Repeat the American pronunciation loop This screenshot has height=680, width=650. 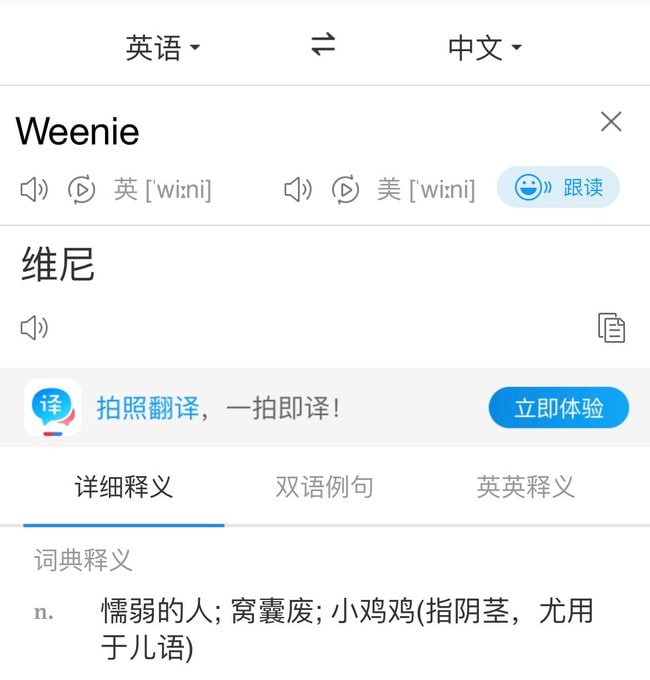345,189
